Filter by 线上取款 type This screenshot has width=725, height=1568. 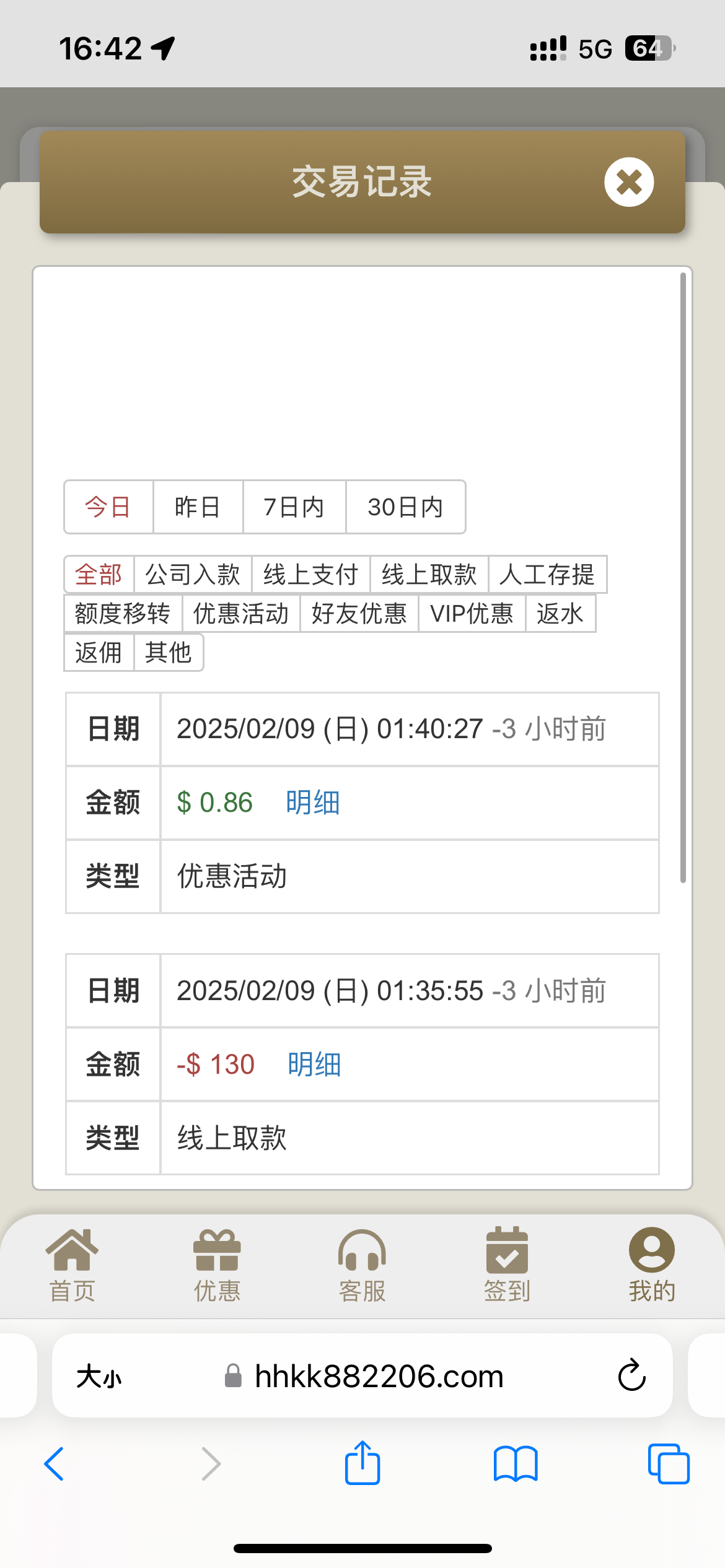429,575
